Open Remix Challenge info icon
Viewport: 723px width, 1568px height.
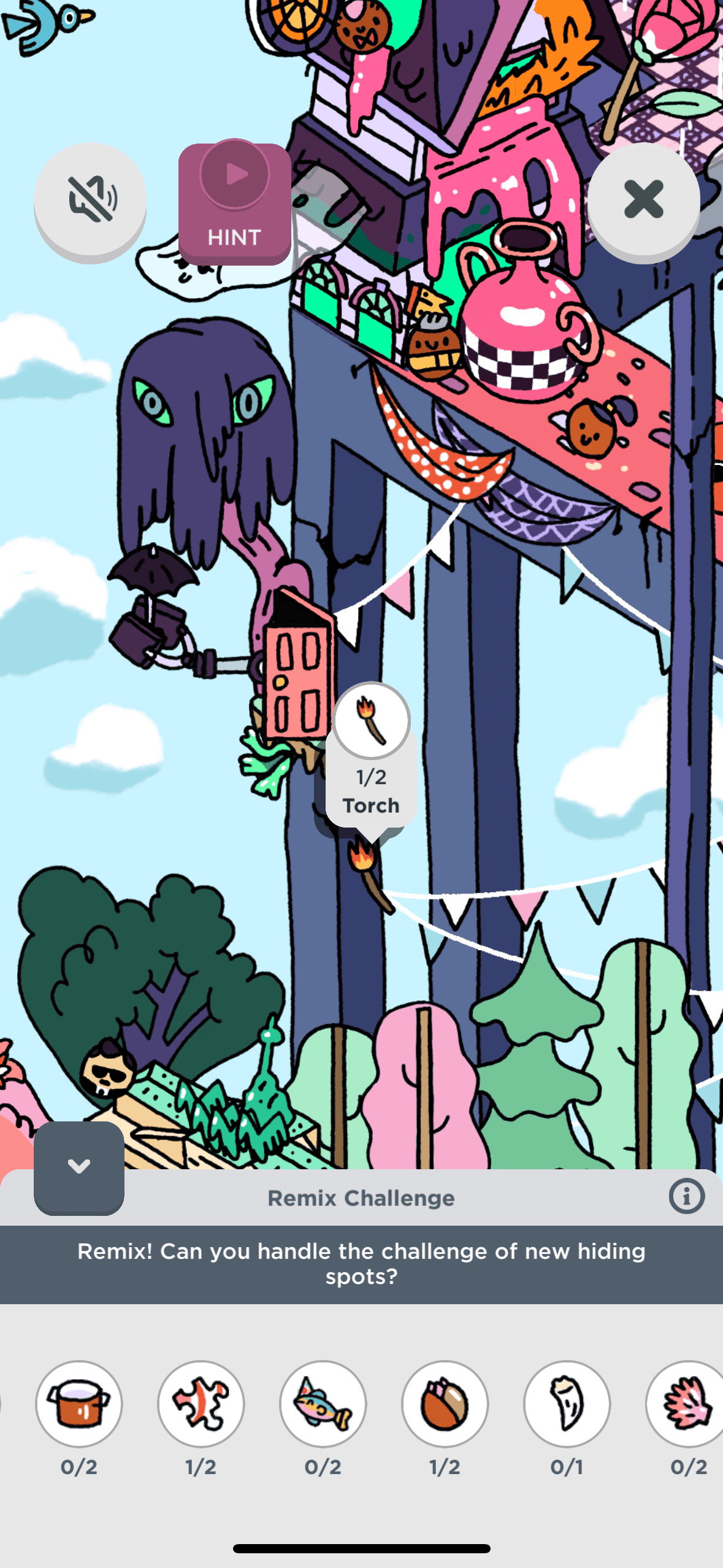(x=686, y=1196)
